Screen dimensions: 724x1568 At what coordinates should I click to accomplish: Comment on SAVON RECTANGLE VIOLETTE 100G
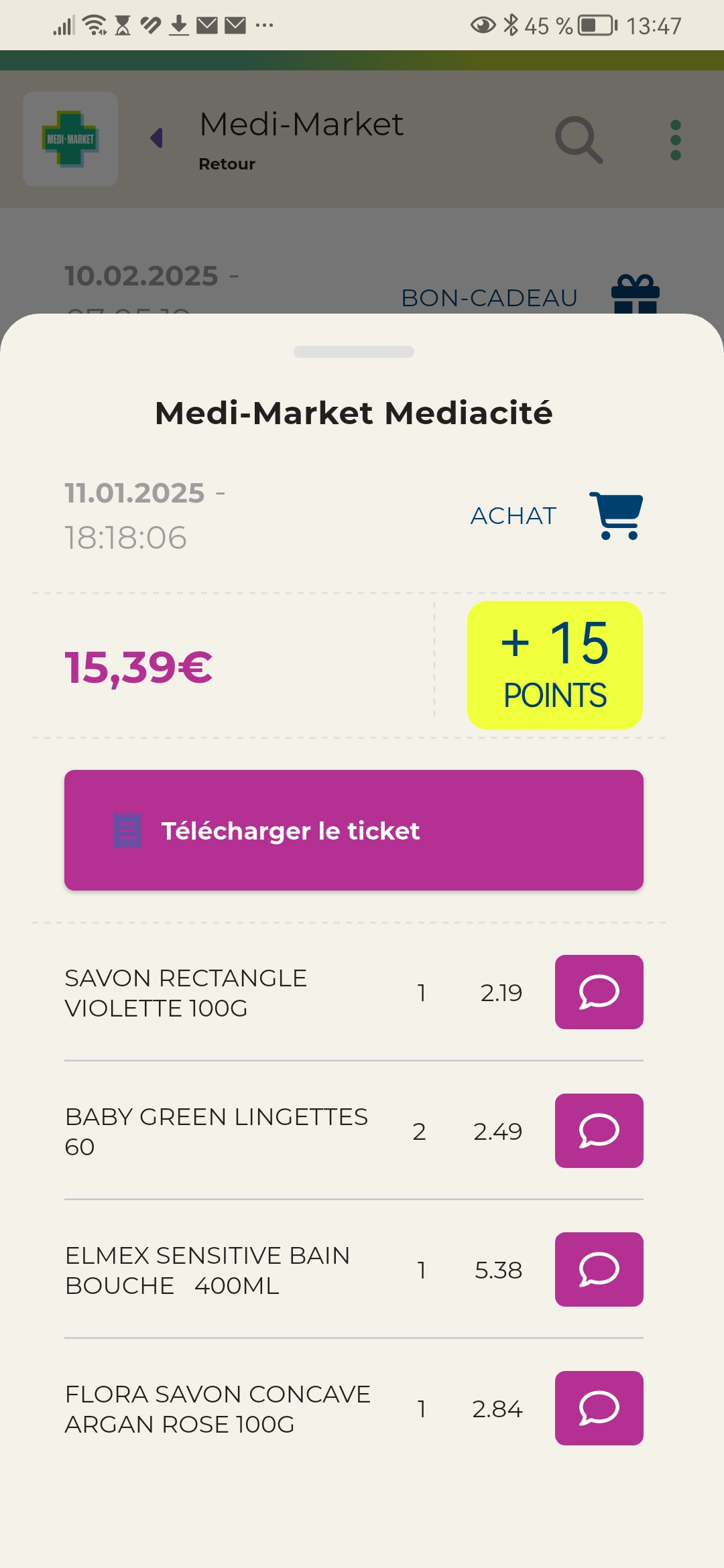point(599,992)
